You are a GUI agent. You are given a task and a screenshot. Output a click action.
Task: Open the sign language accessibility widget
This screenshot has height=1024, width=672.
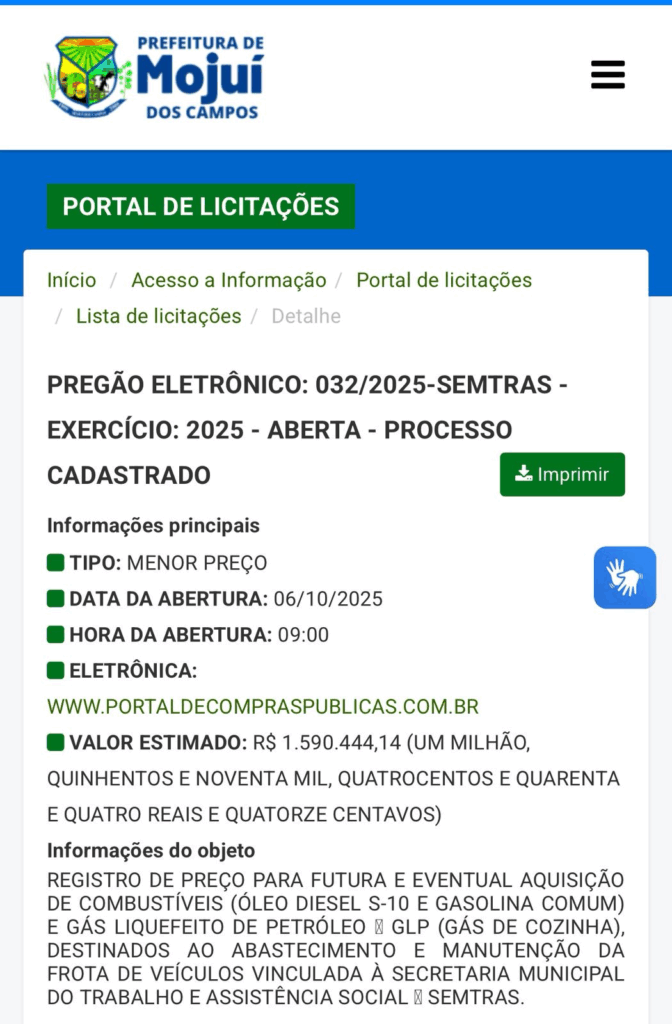click(x=624, y=578)
